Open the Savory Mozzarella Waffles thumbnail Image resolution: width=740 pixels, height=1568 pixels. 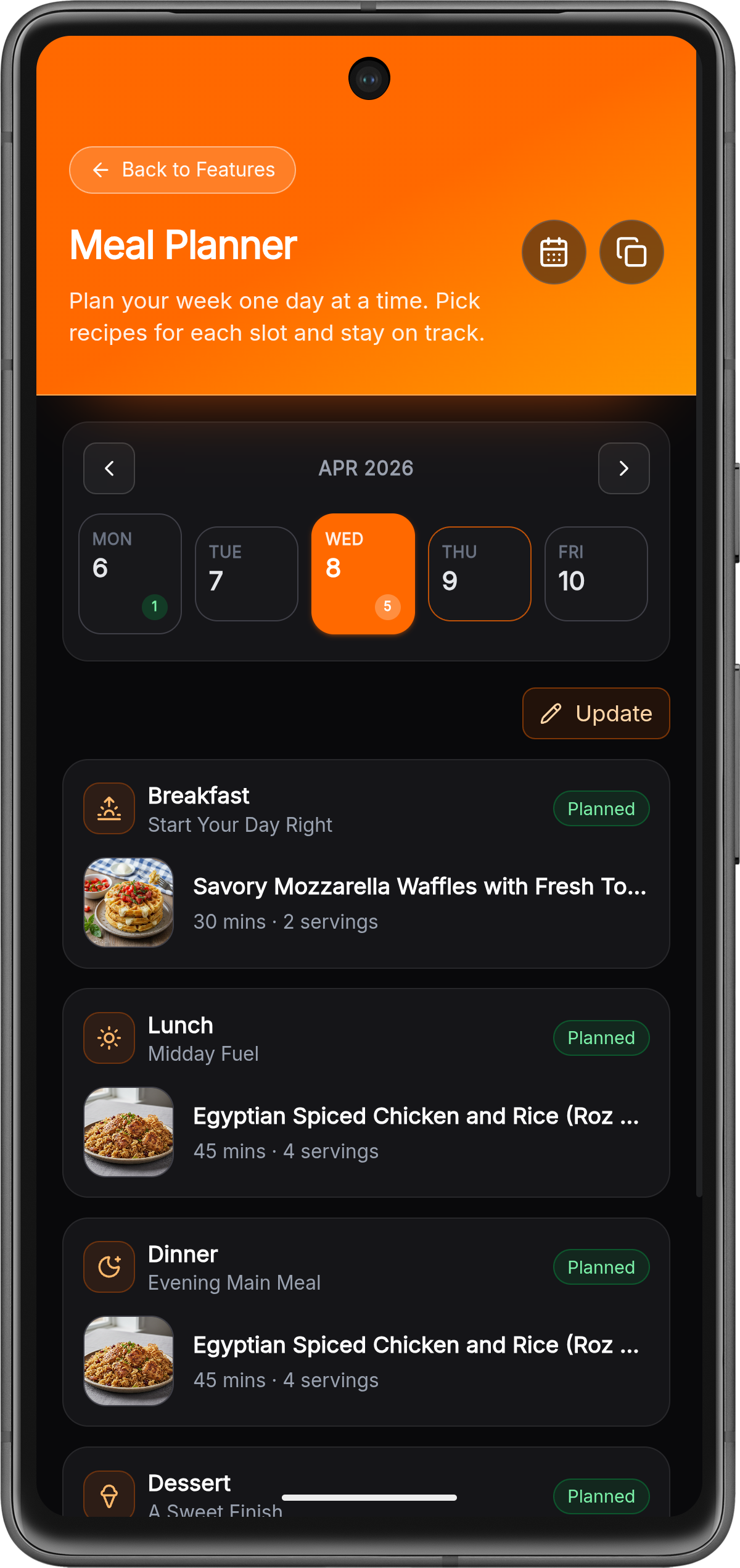coord(128,903)
